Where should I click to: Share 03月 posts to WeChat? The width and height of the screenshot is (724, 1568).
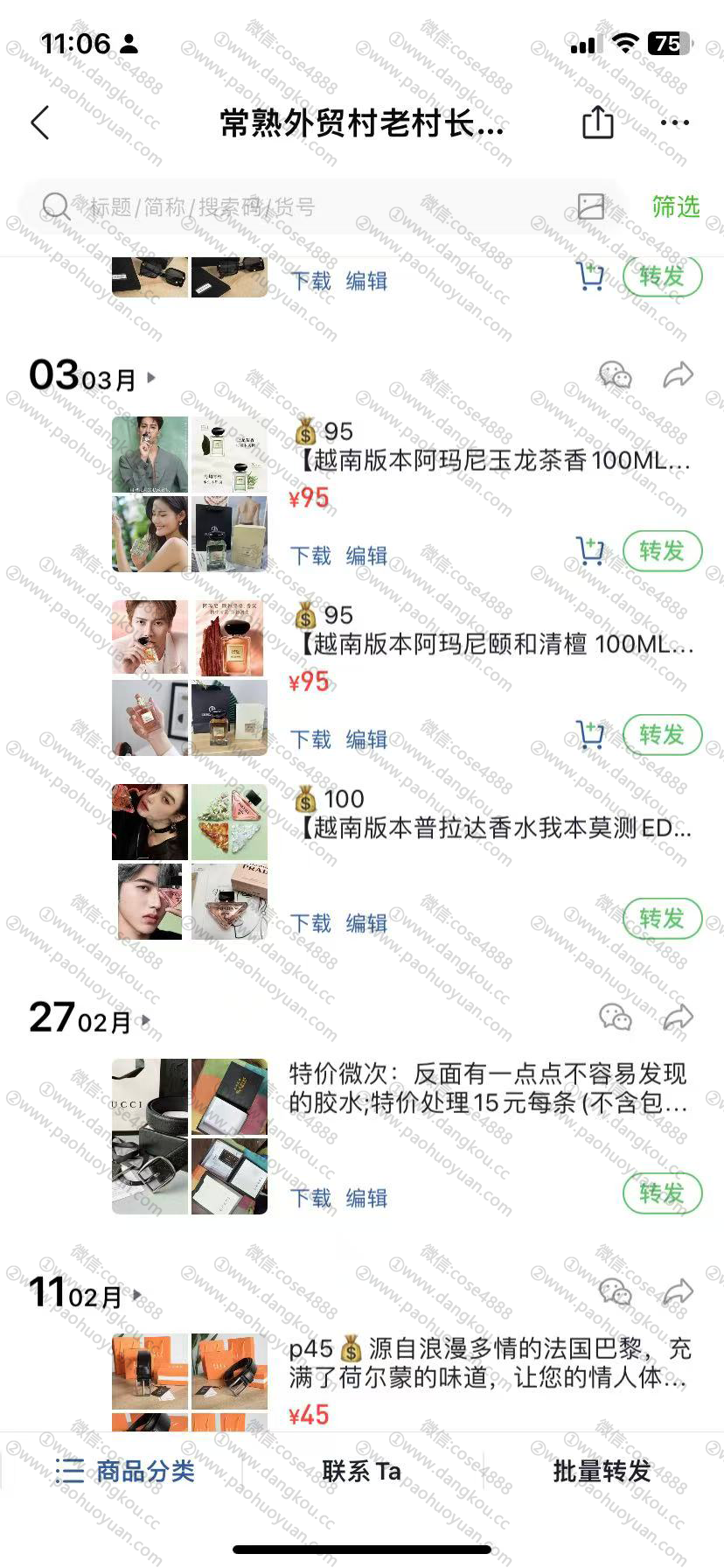(x=615, y=376)
